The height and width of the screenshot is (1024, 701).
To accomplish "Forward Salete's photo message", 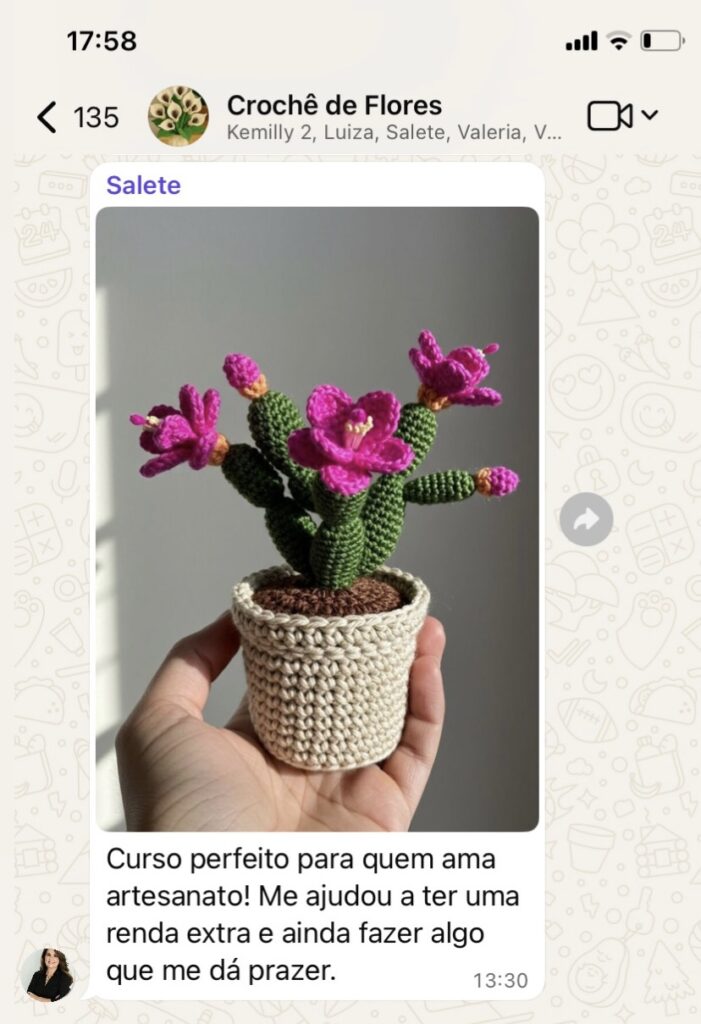I will pyautogui.click(x=586, y=519).
